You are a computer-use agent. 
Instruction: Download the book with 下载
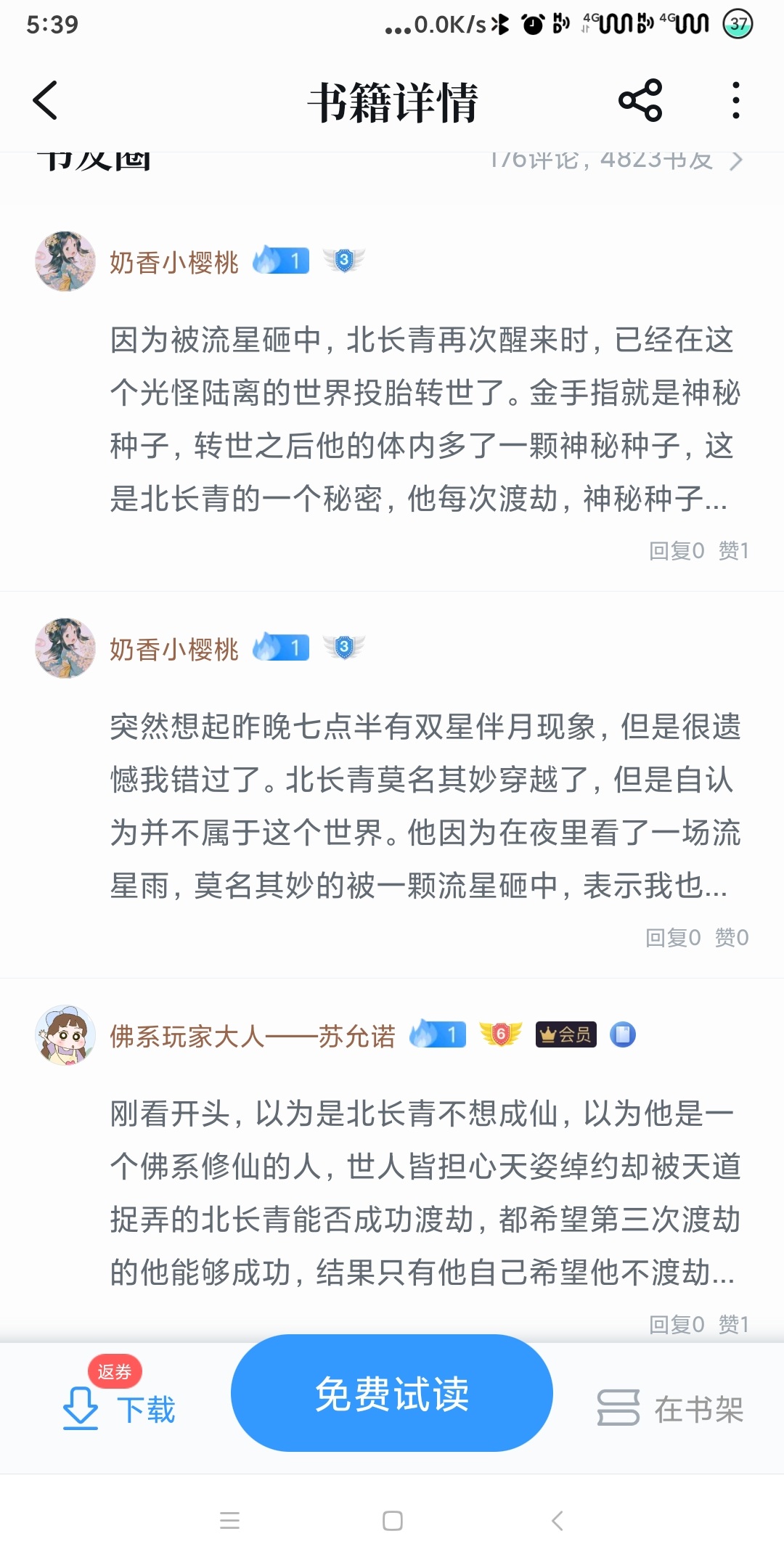(120, 1409)
